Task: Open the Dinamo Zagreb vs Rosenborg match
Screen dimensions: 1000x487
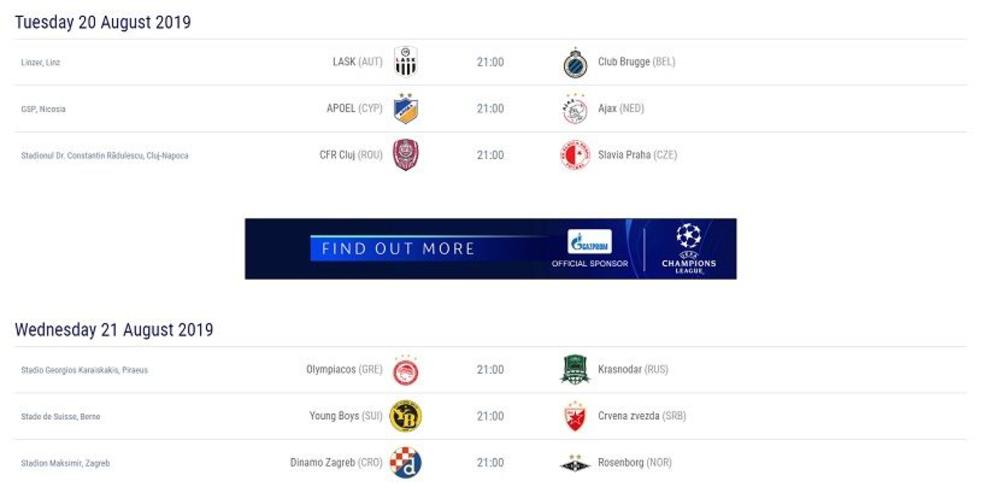Action: (490, 463)
